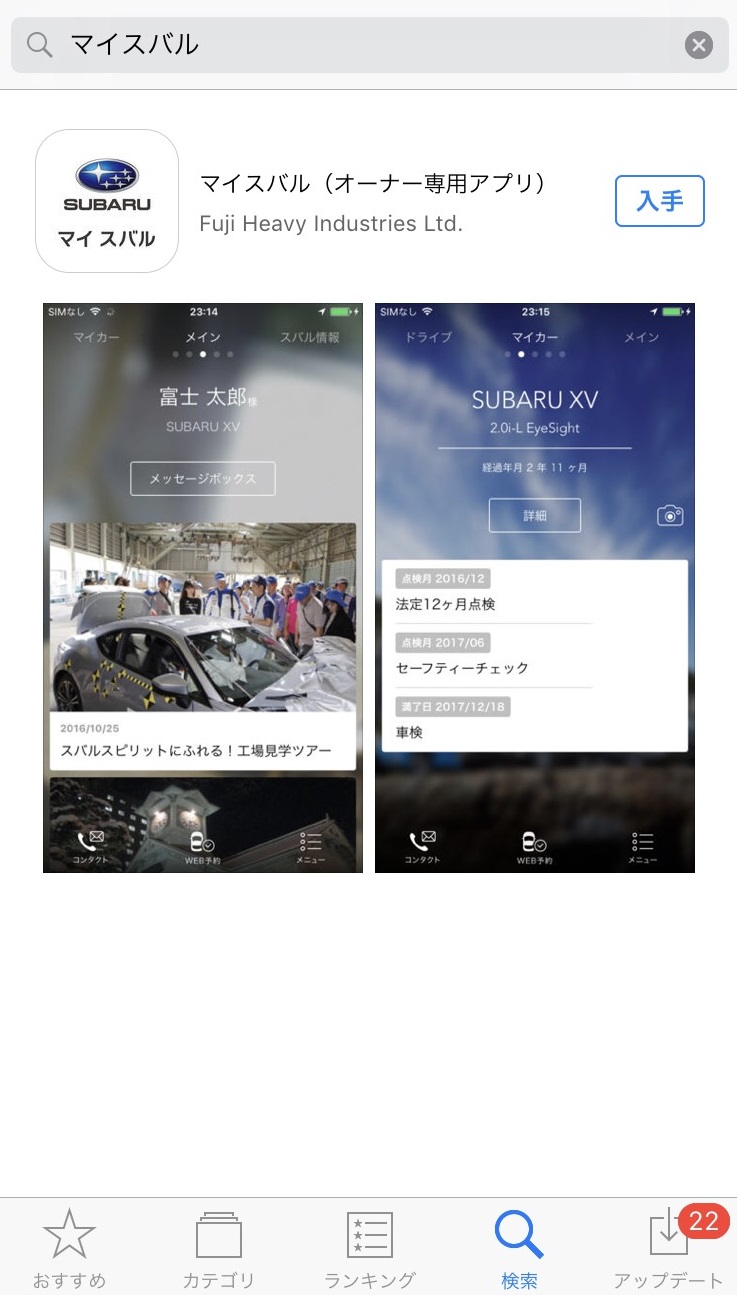The image size is (737, 1295).
Task: Switch to the おすすめ tab
Action: pos(69,1247)
